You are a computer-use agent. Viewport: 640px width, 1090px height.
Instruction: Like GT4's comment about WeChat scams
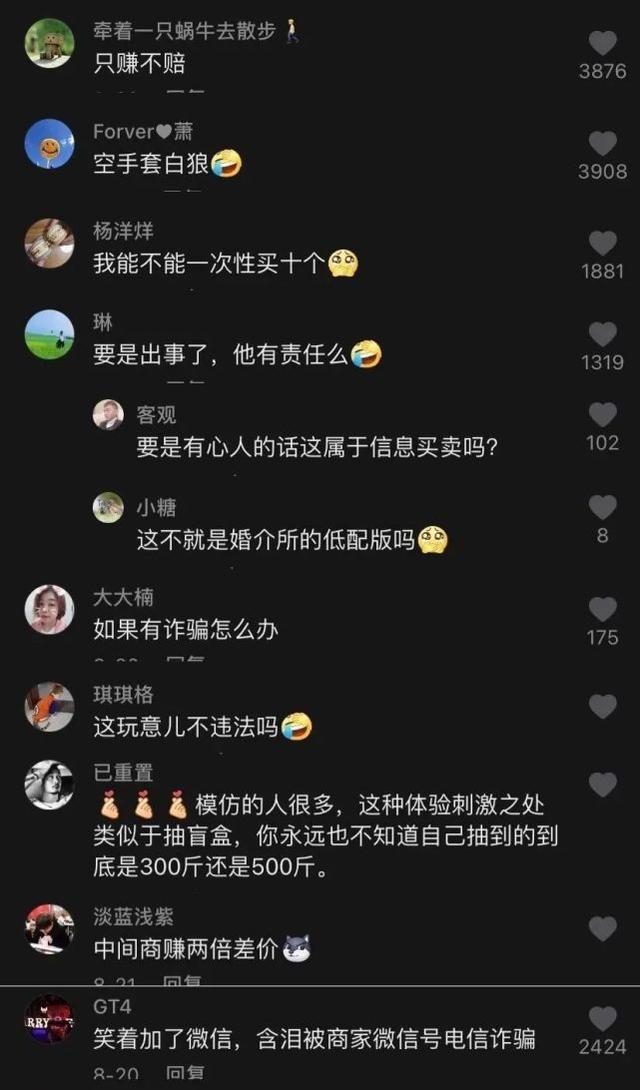tap(602, 1019)
